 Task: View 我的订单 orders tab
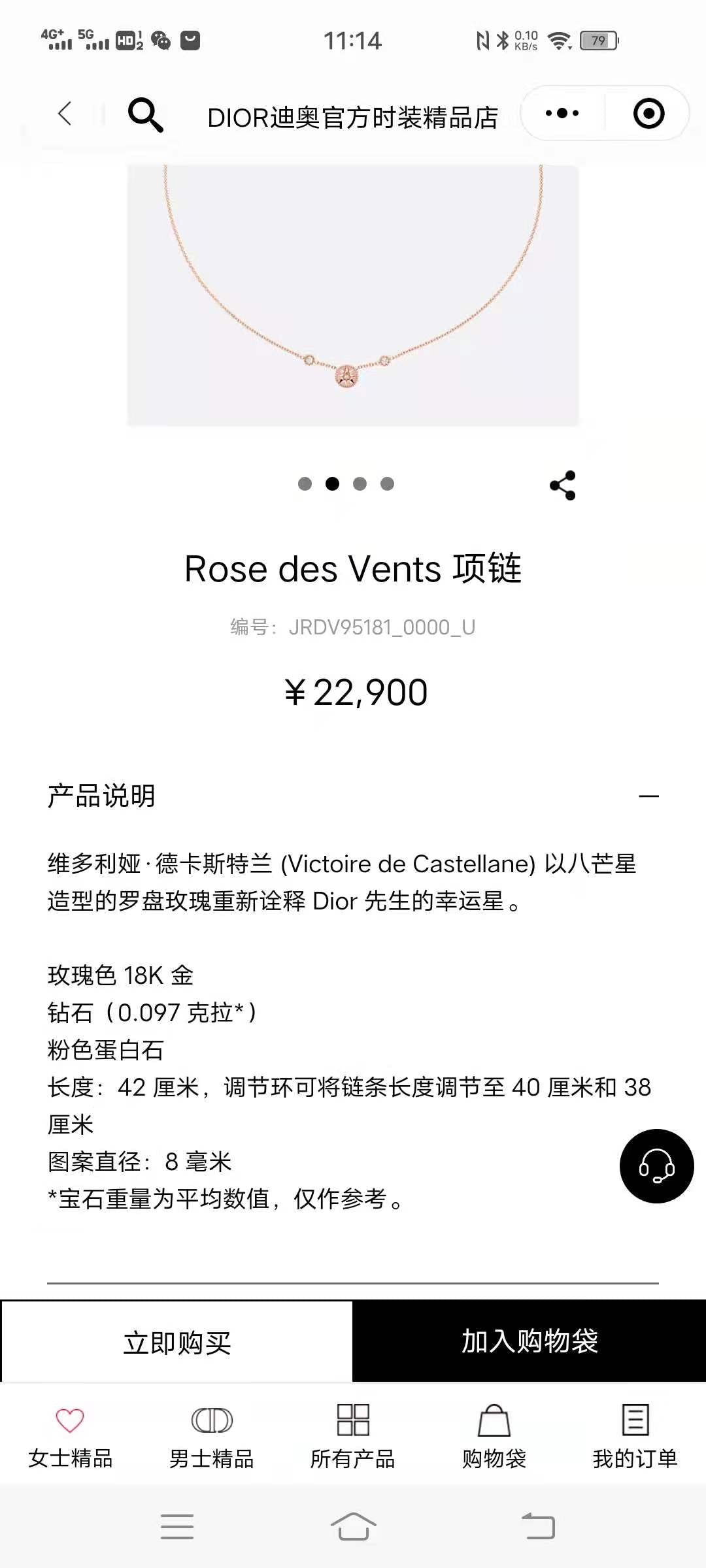click(x=635, y=1434)
